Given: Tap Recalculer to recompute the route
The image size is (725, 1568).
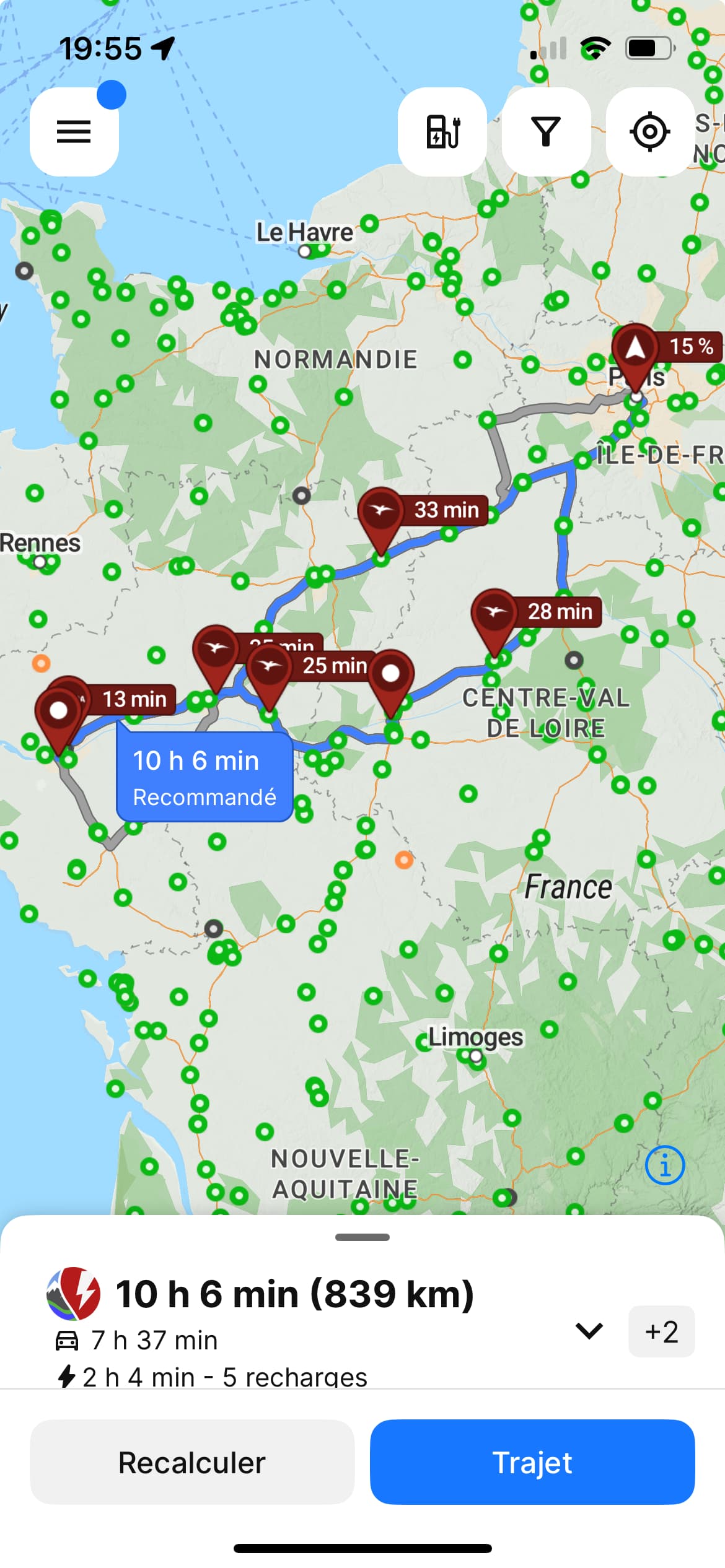Looking at the screenshot, I should point(192,1462).
